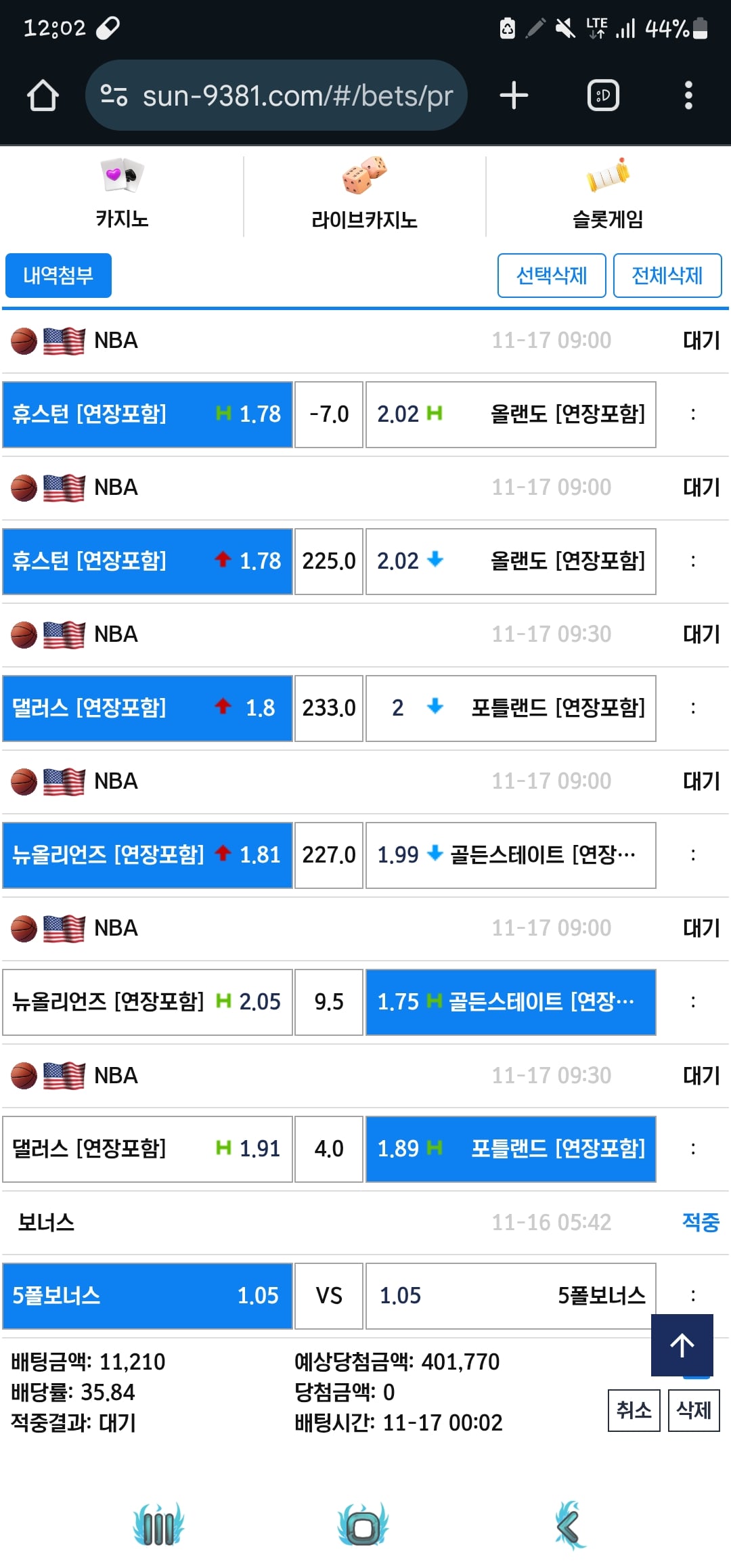This screenshot has height=1568, width=731.
Task: Tap the 내역첨부 button
Action: tap(58, 276)
